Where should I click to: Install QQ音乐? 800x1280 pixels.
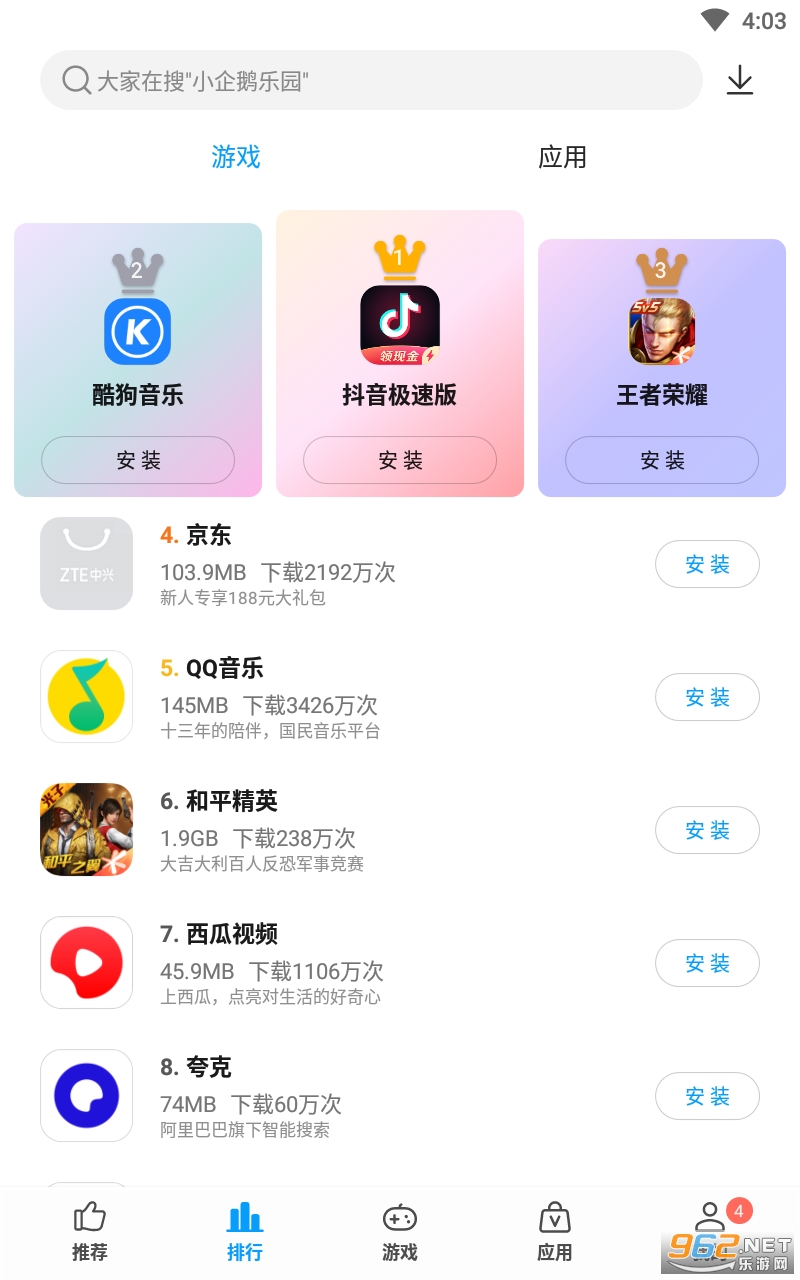[x=707, y=697]
